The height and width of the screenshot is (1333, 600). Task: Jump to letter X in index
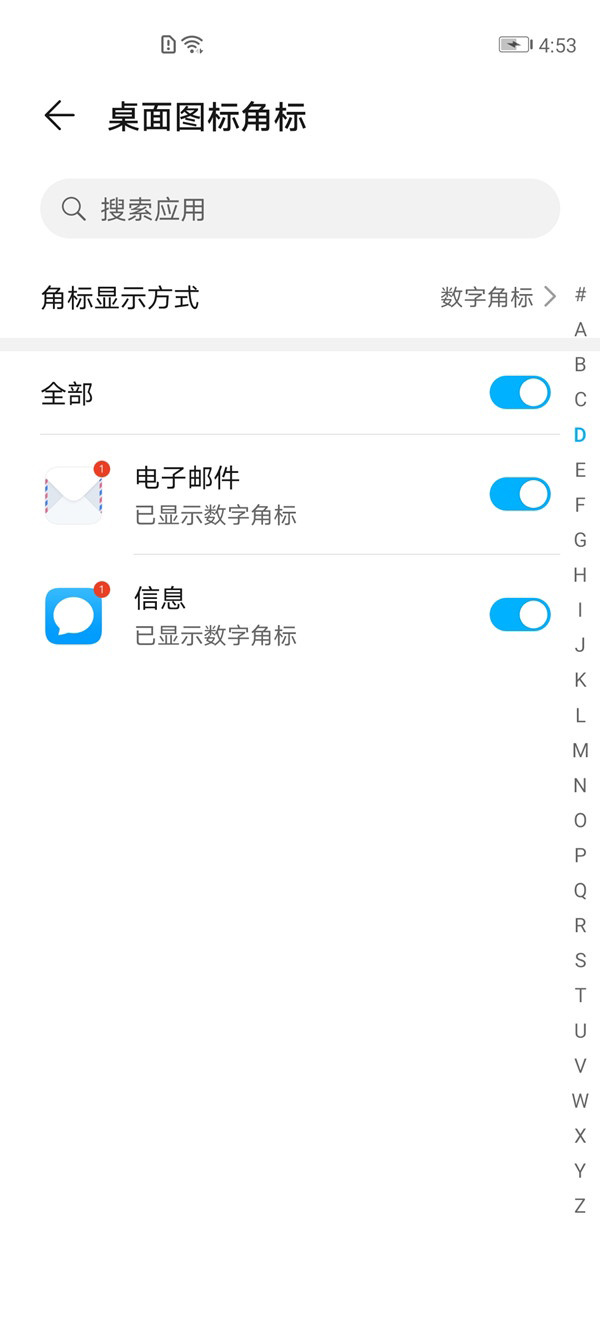click(x=580, y=1136)
